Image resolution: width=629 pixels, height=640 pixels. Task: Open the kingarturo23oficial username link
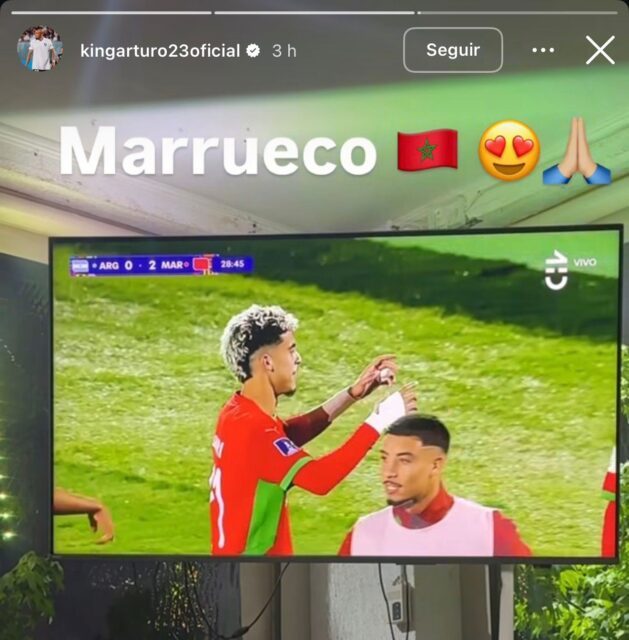click(159, 50)
